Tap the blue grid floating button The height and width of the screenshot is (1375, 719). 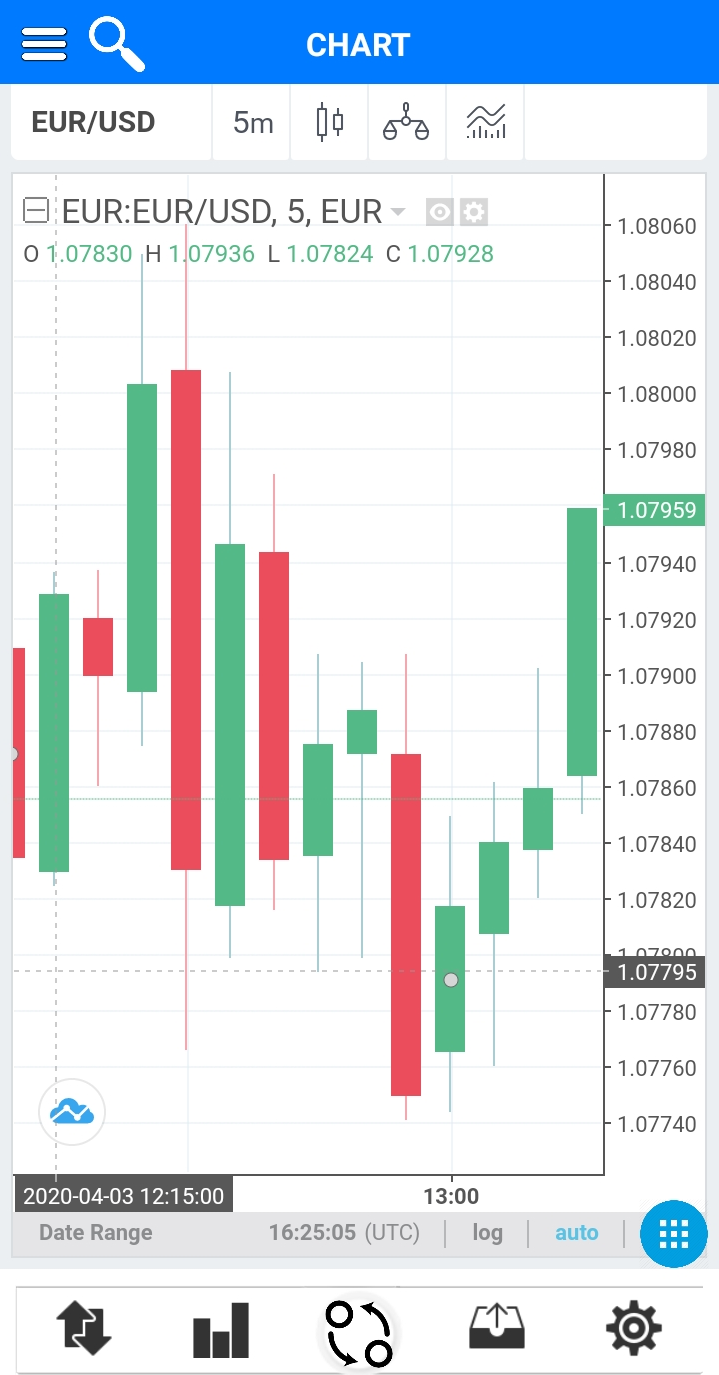point(674,1234)
